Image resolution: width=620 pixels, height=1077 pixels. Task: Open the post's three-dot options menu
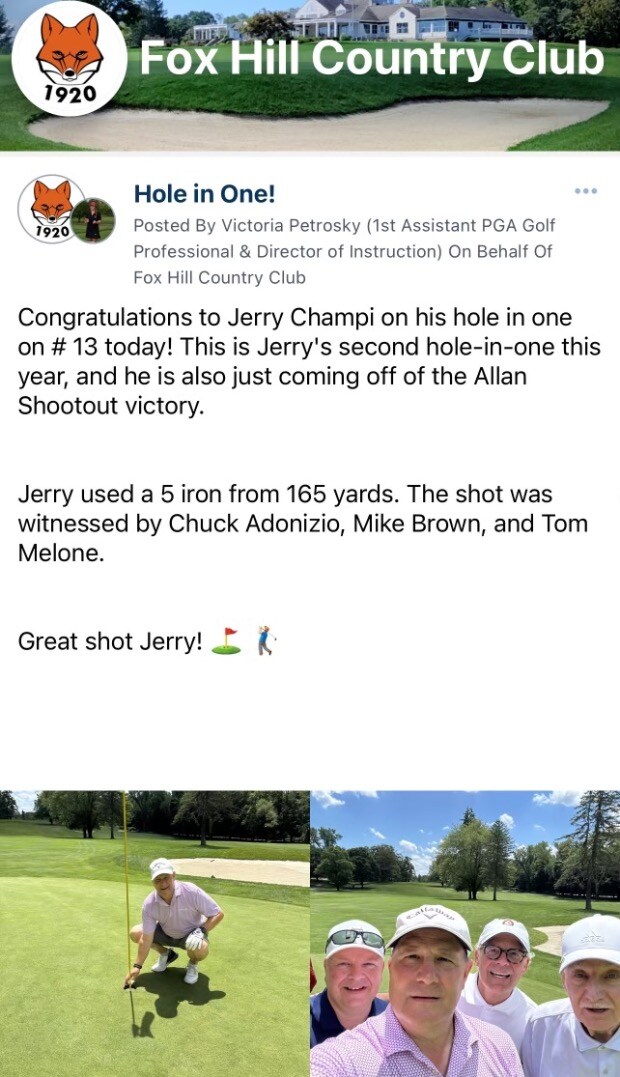[585, 191]
